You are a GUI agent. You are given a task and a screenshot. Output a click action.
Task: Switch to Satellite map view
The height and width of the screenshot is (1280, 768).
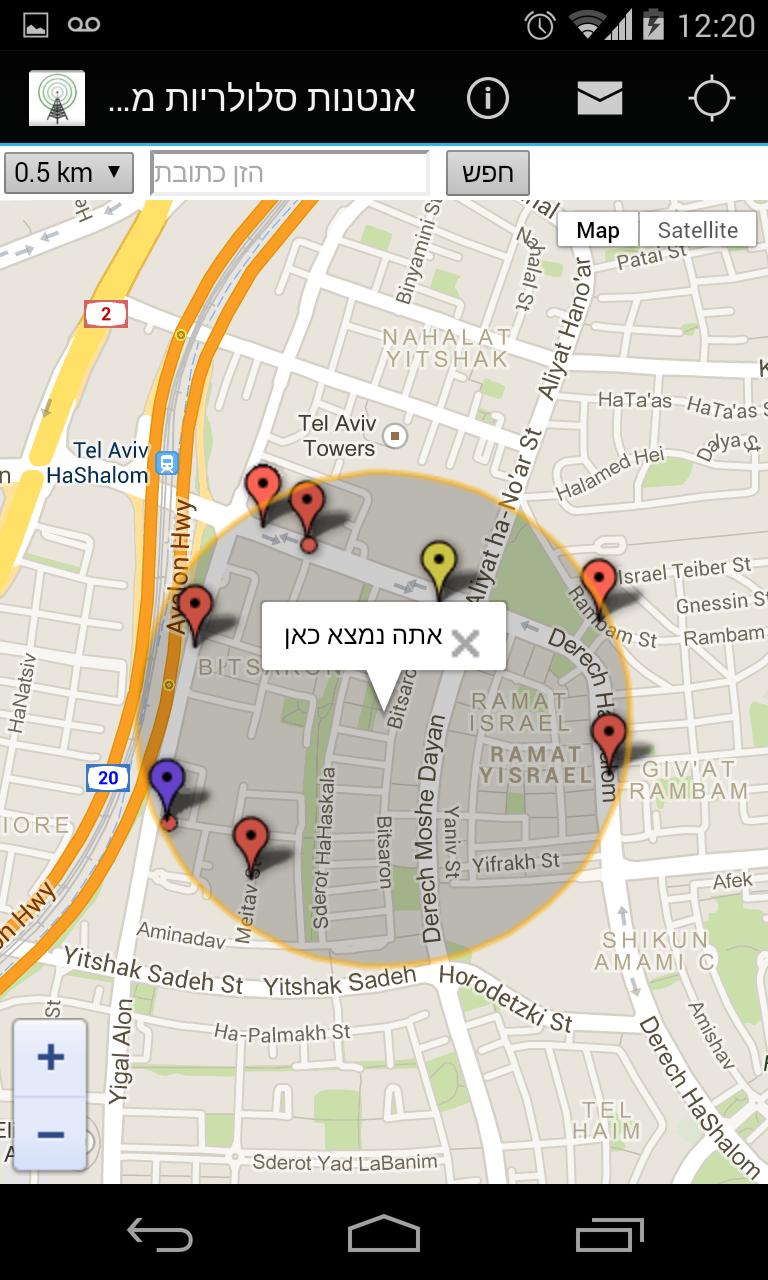[x=698, y=230]
